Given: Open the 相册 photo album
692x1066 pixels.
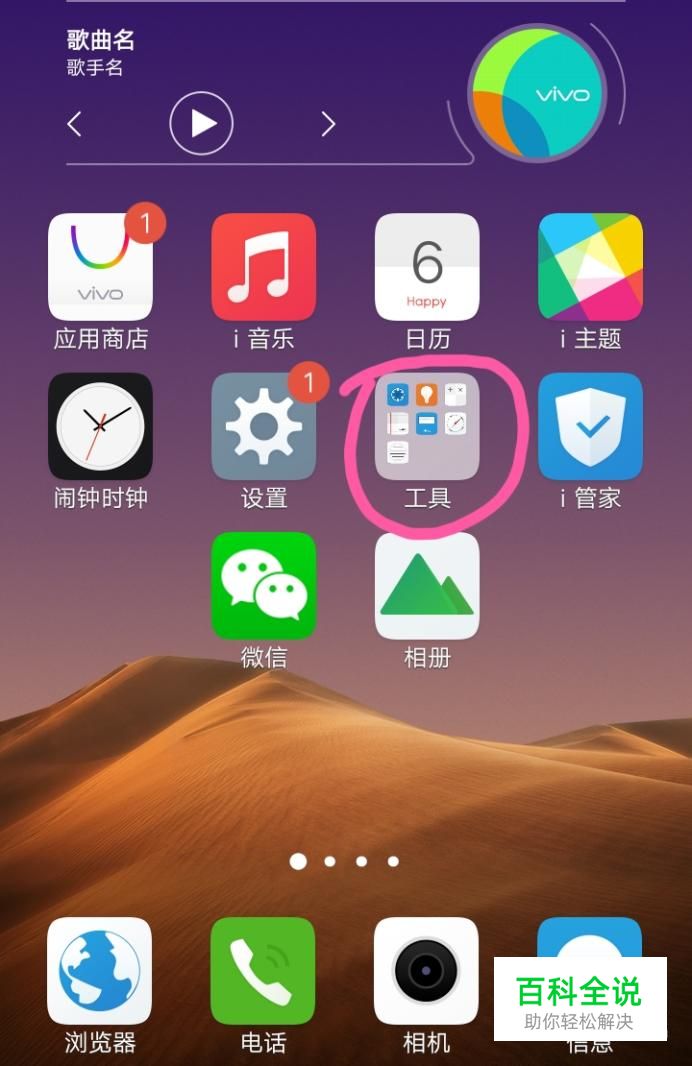Looking at the screenshot, I should pyautogui.click(x=427, y=586).
